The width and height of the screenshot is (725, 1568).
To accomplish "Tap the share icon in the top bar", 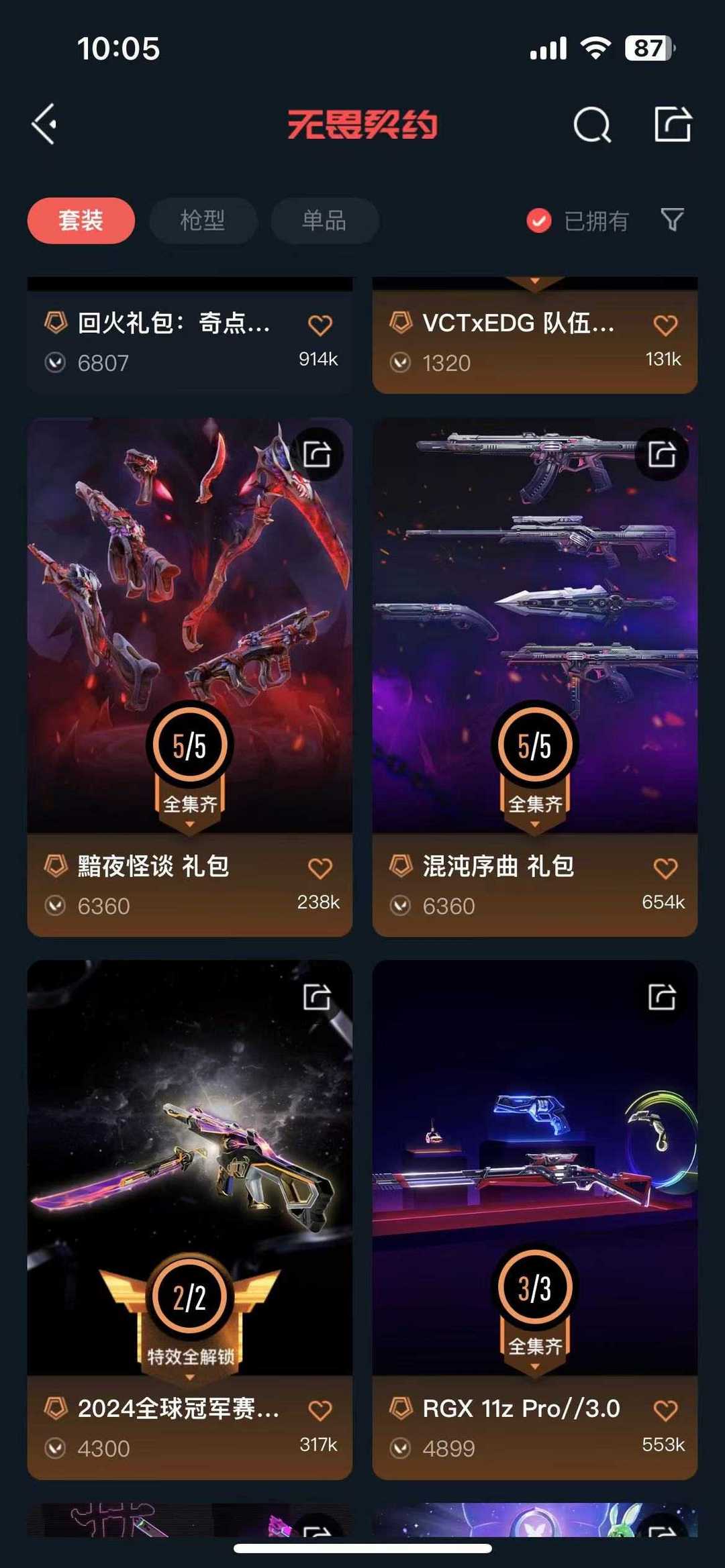I will point(673,124).
